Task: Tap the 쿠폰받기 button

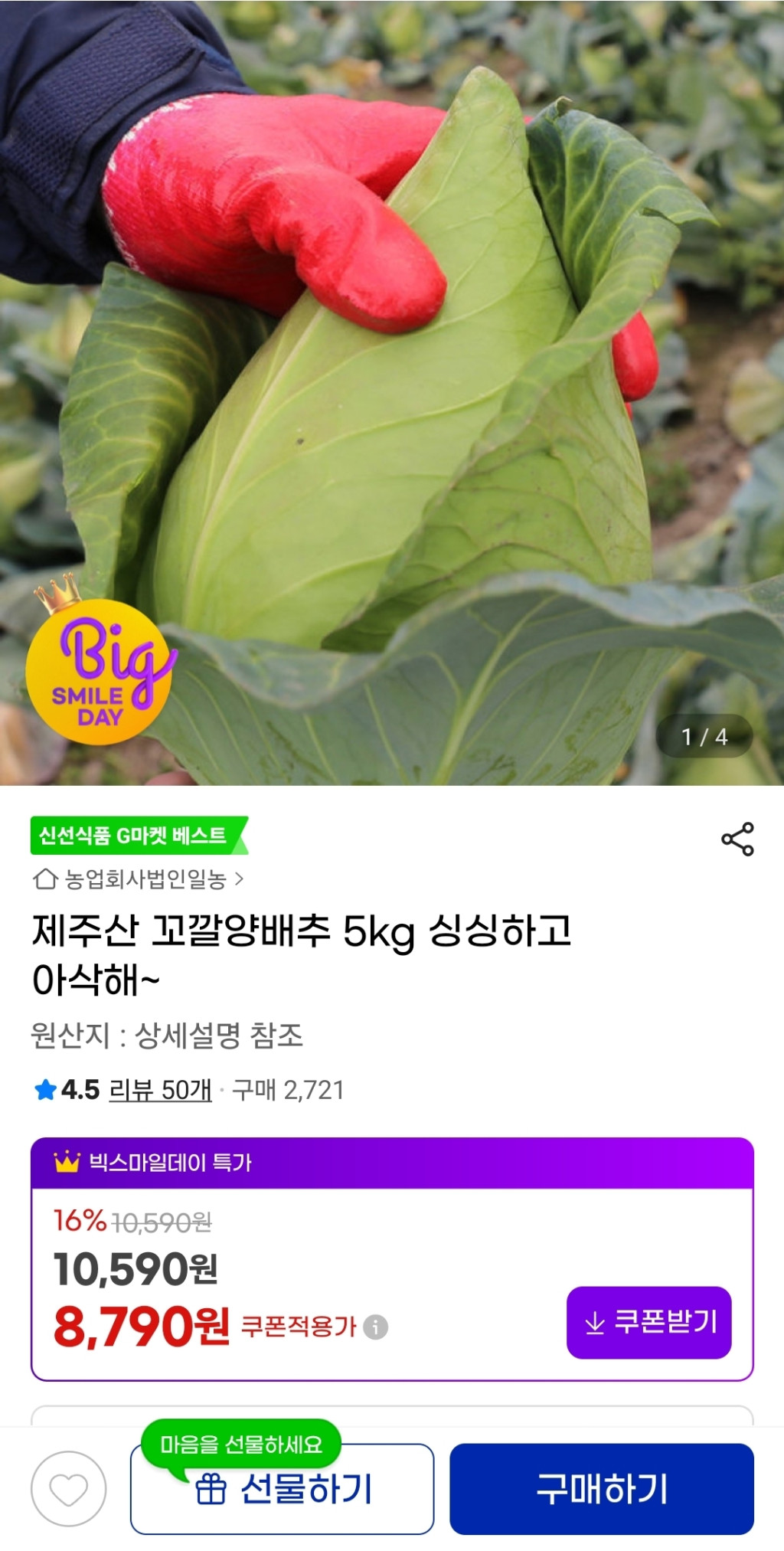Action: 648,1322
